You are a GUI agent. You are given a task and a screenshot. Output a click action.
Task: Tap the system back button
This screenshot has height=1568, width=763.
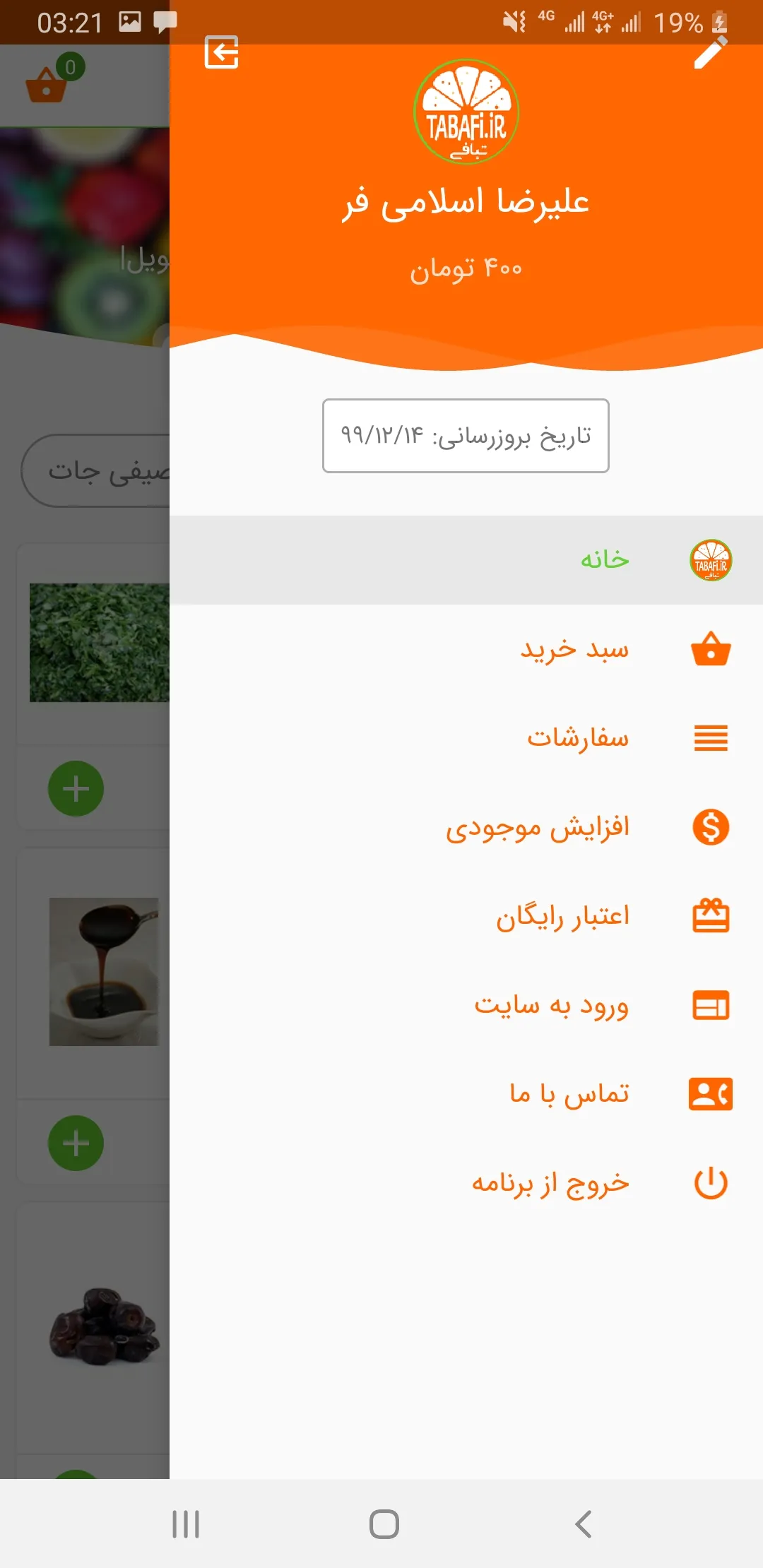(x=583, y=1524)
